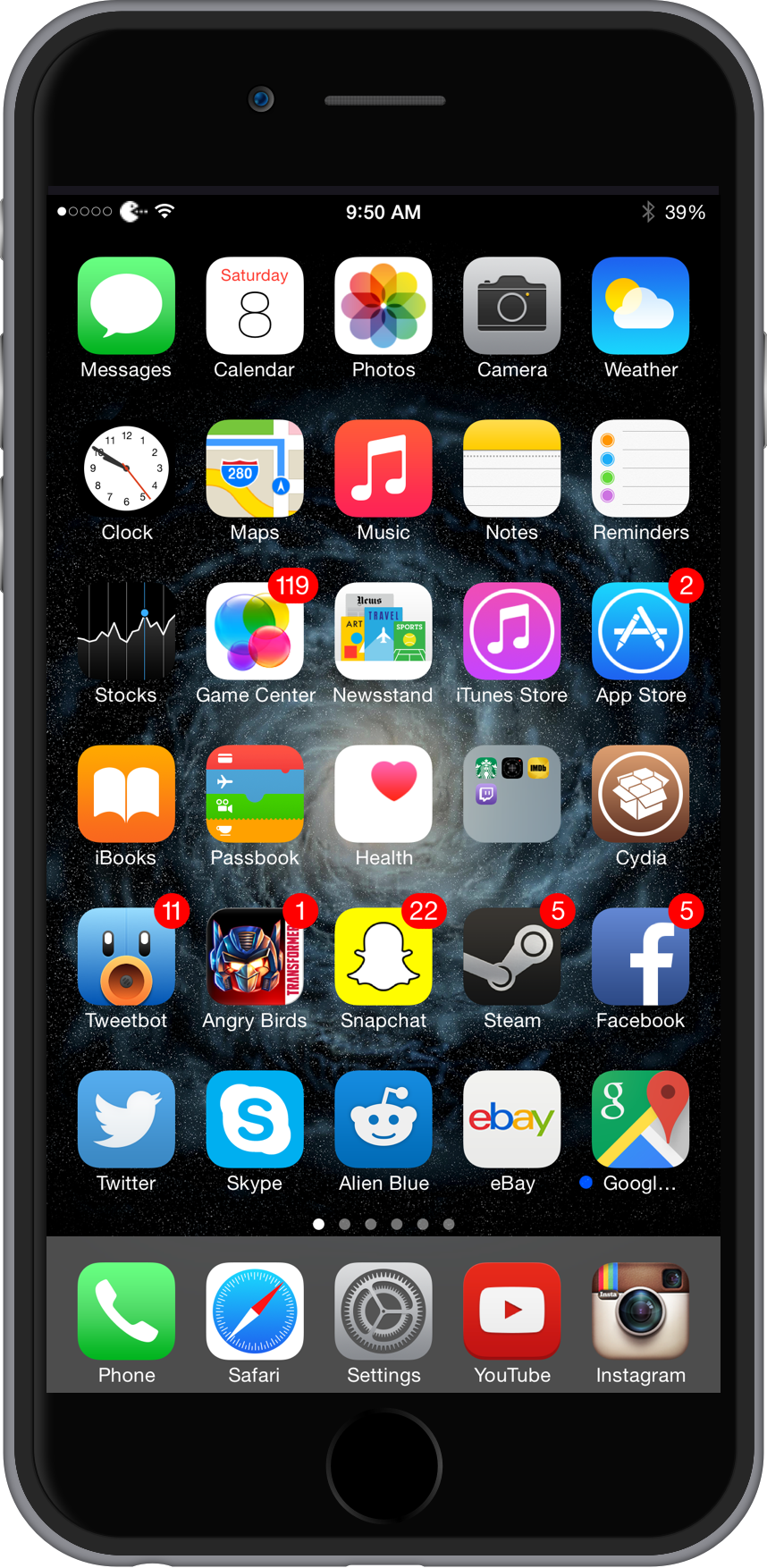Open the Messages app
767x1568 pixels.
126,306
